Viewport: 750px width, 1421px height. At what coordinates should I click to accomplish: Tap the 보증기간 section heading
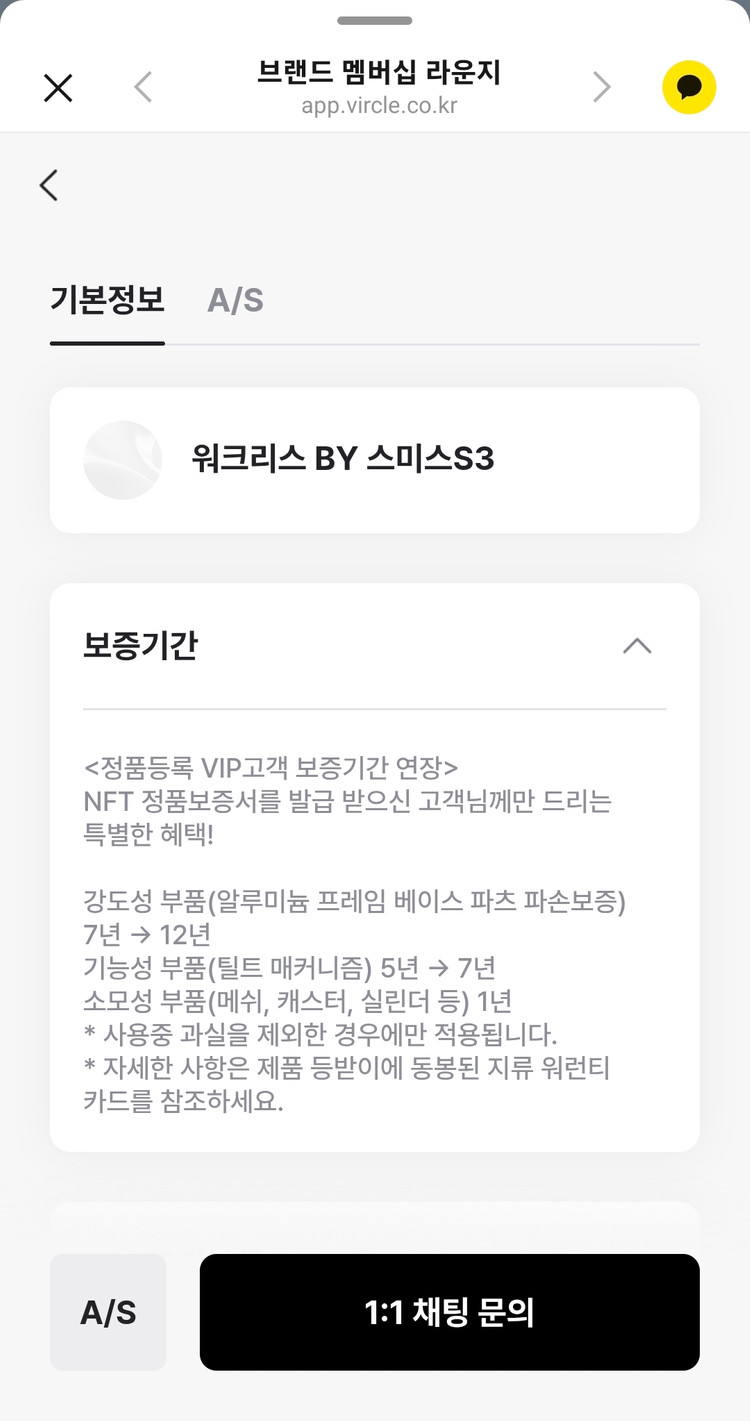[140, 647]
